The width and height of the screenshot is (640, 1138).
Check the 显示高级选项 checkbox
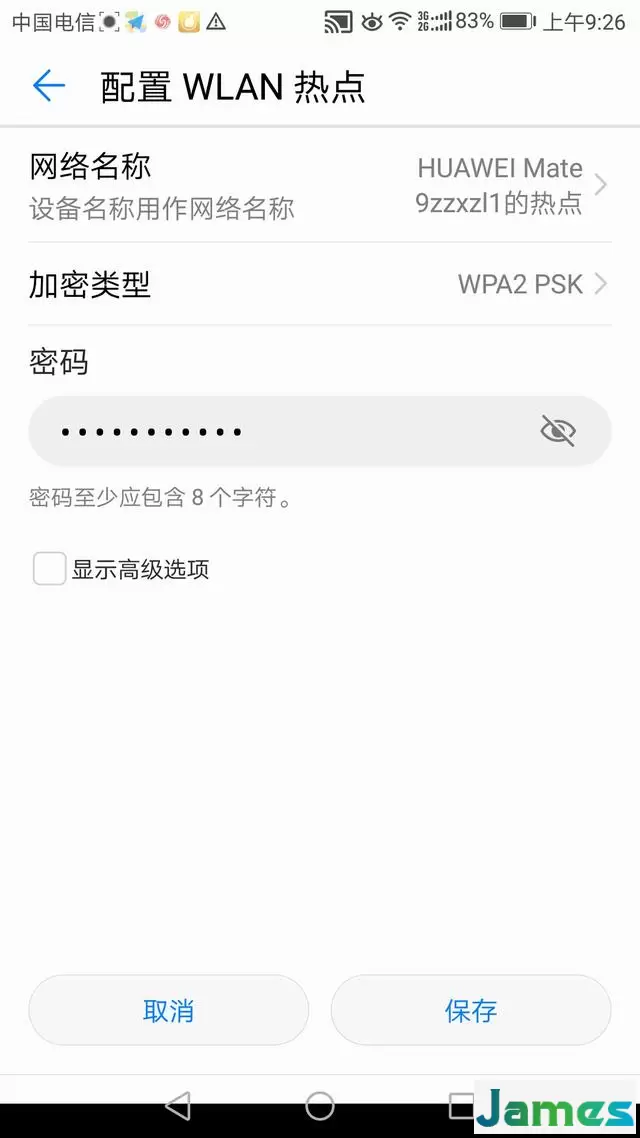(49, 569)
